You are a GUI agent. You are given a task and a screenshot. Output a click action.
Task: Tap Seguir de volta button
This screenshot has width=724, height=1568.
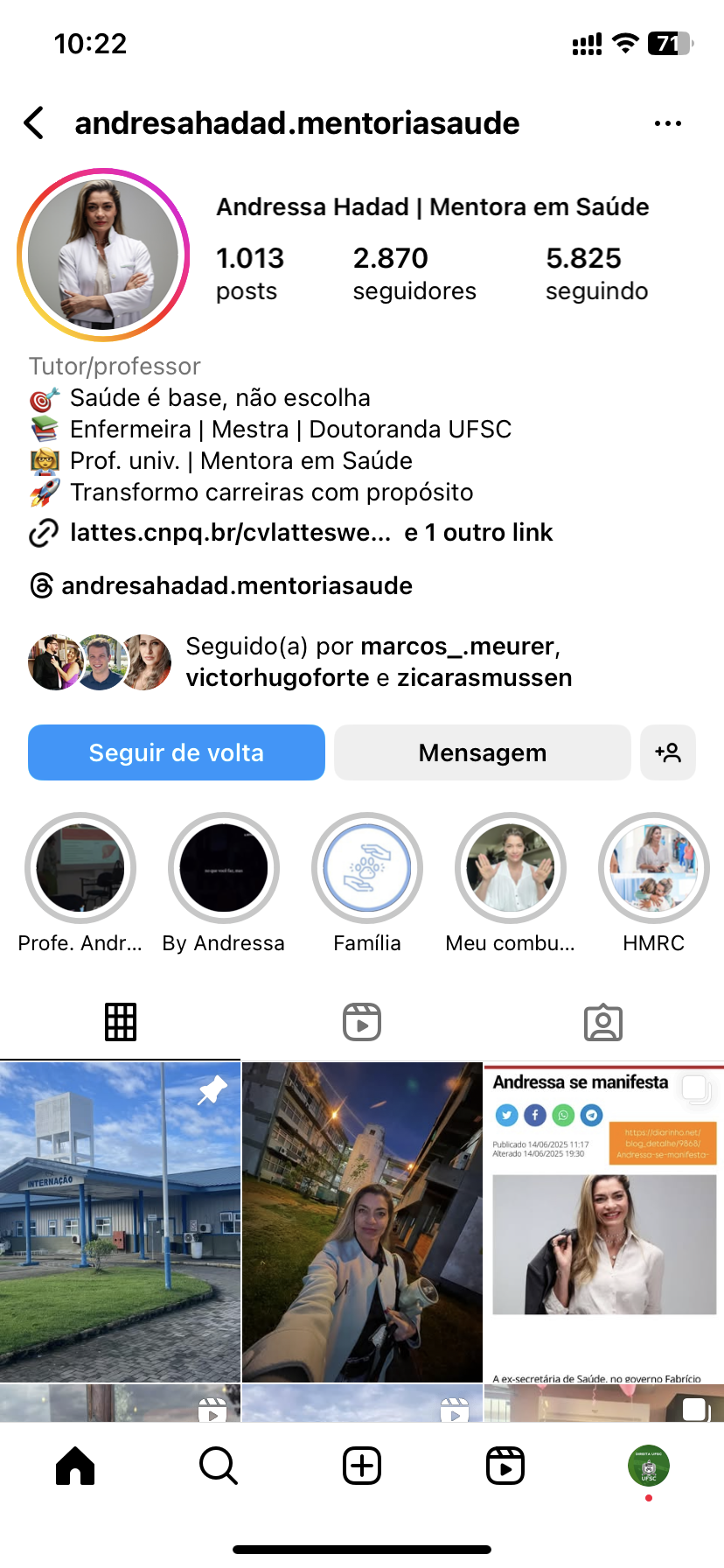177,752
